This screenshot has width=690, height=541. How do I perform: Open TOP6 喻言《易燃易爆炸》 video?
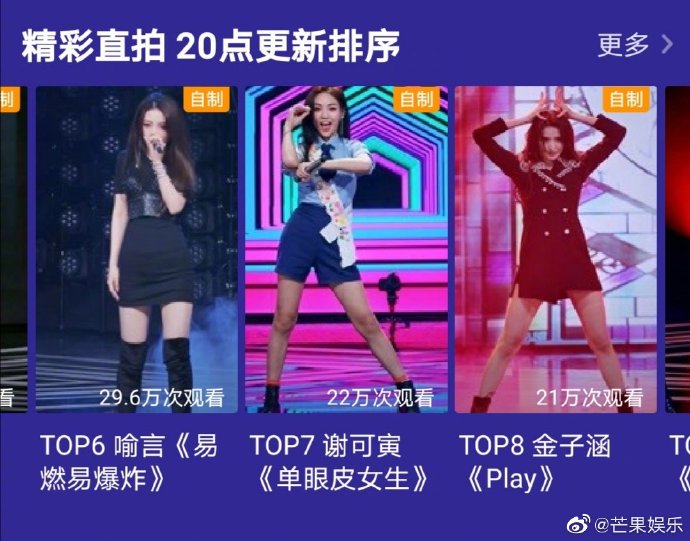(x=137, y=249)
